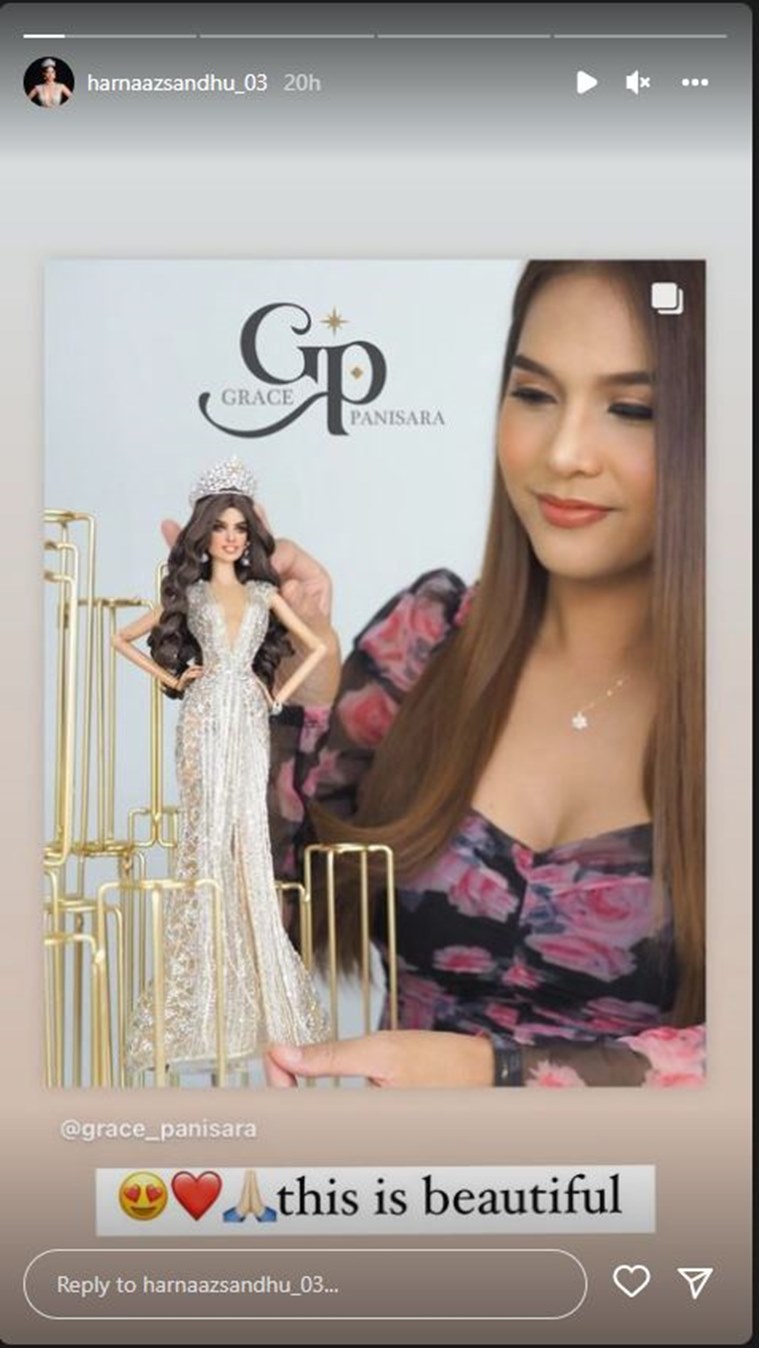Reply to harnaazsandhu_03's story
The height and width of the screenshot is (1348, 759).
pyautogui.click(x=304, y=1284)
